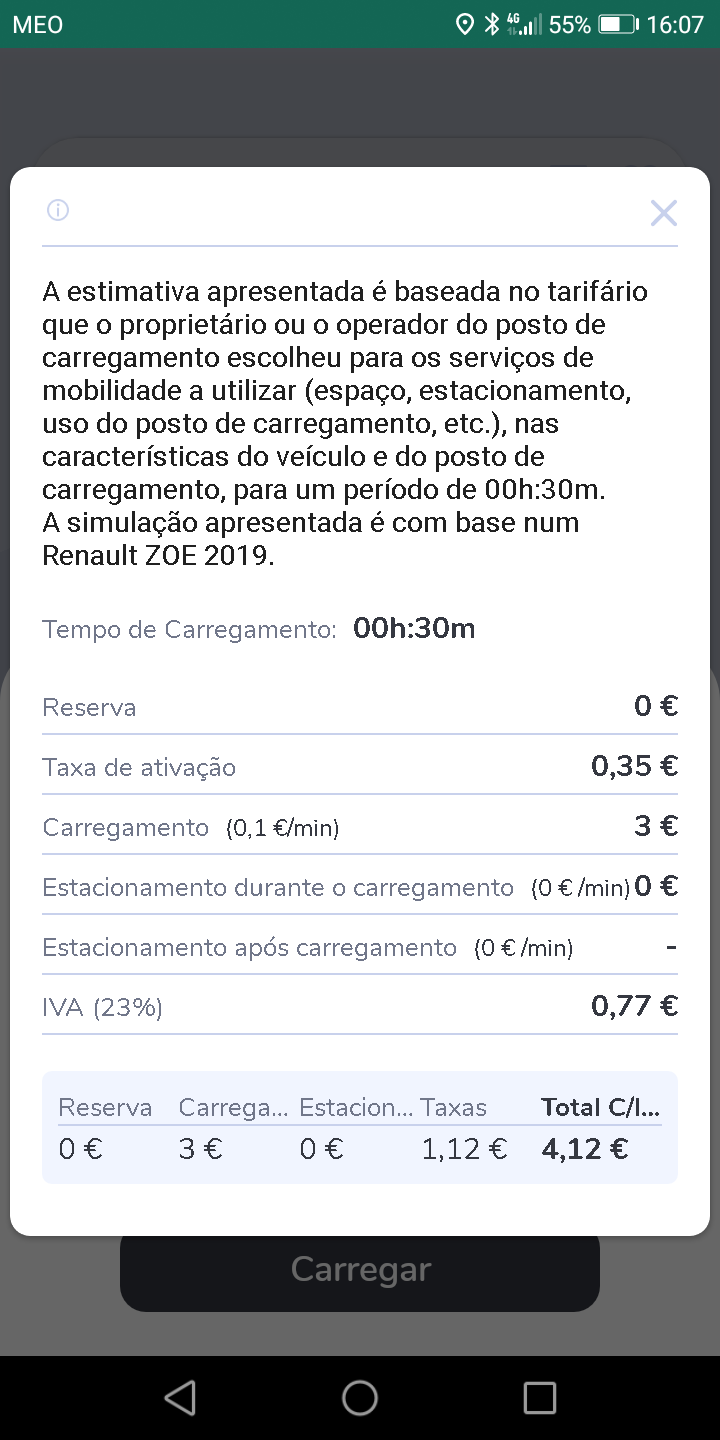Go back using the system back button
Image resolution: width=720 pixels, height=1440 pixels.
point(180,1398)
